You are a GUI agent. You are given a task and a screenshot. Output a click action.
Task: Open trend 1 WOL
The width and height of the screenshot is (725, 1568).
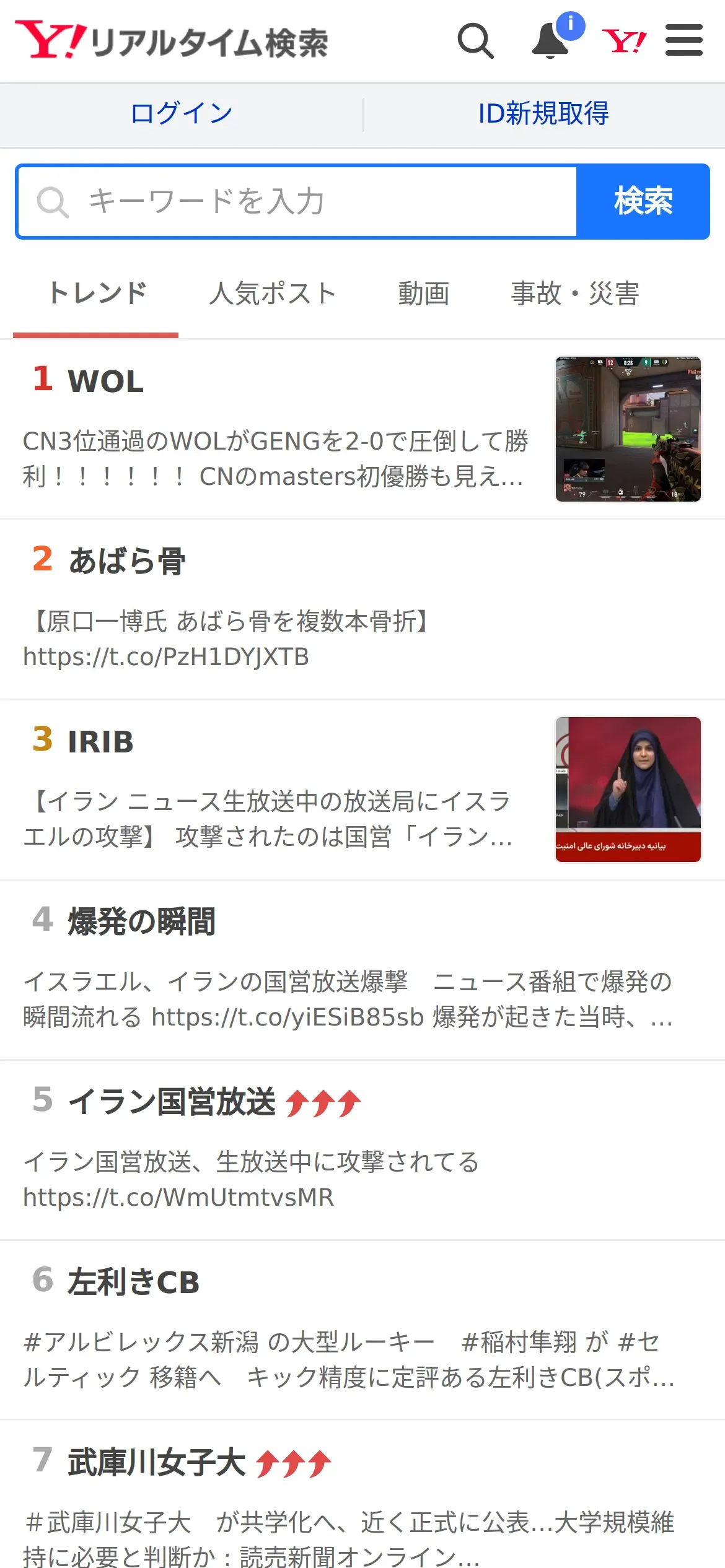(x=362, y=429)
